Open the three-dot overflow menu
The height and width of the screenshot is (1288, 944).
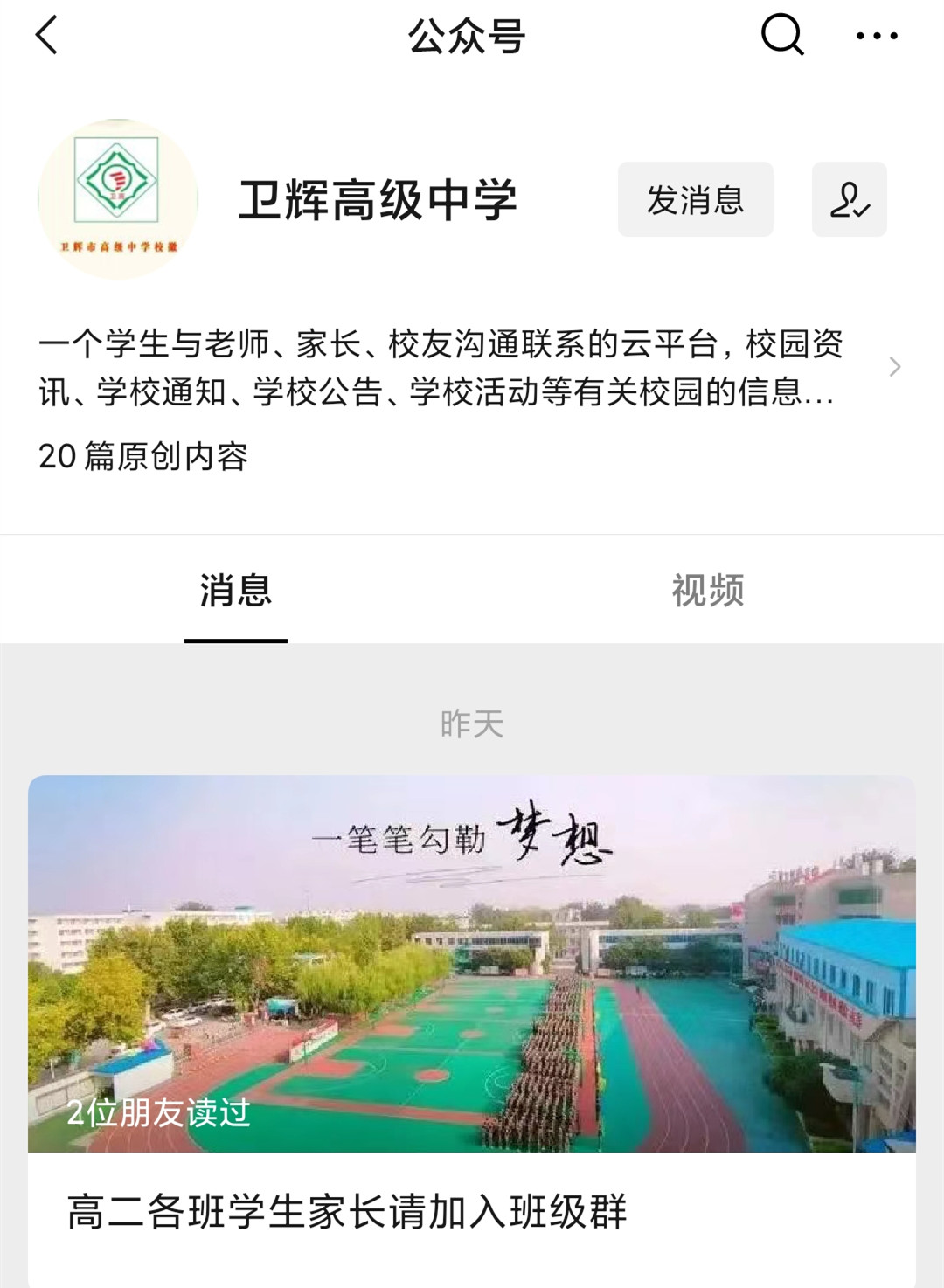(x=876, y=36)
